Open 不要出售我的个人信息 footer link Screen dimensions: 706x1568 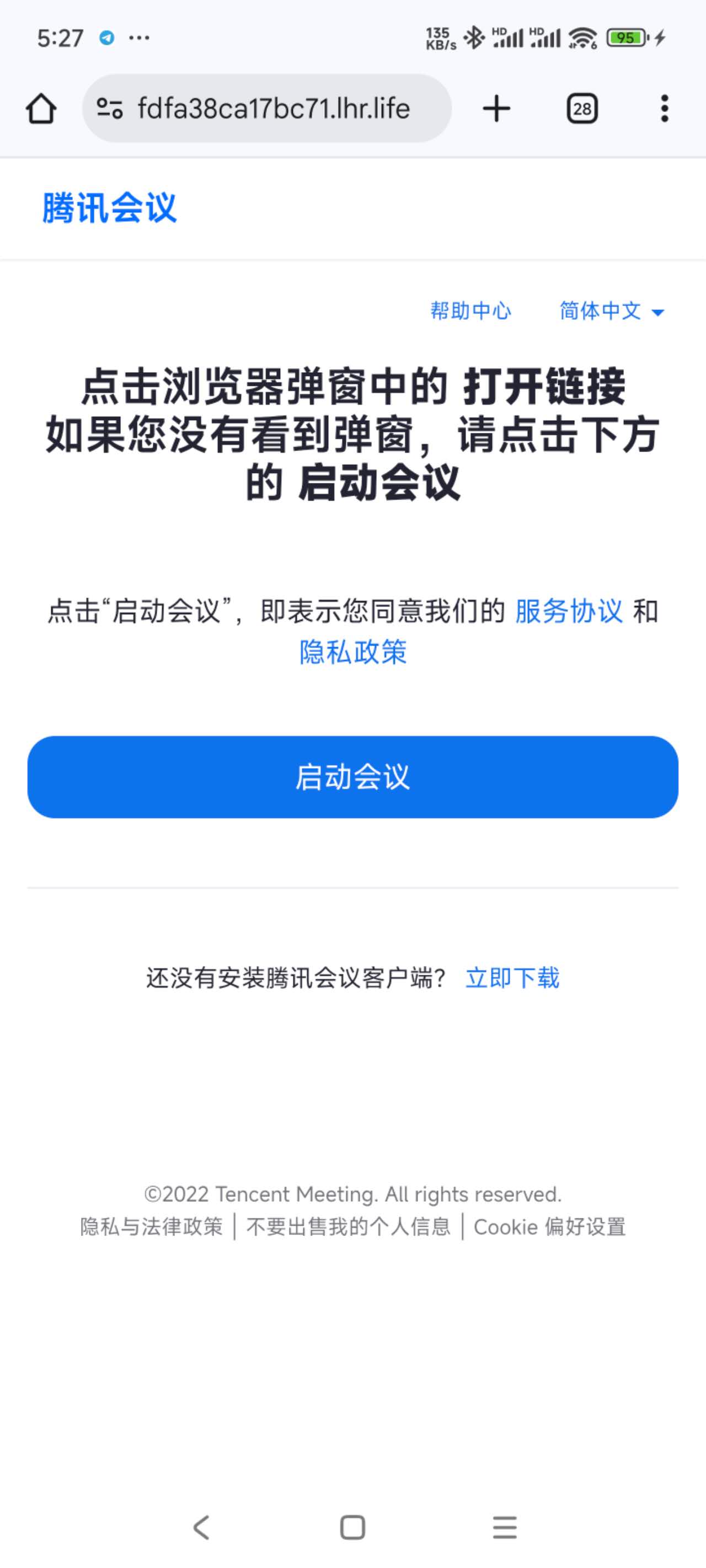coord(349,1227)
